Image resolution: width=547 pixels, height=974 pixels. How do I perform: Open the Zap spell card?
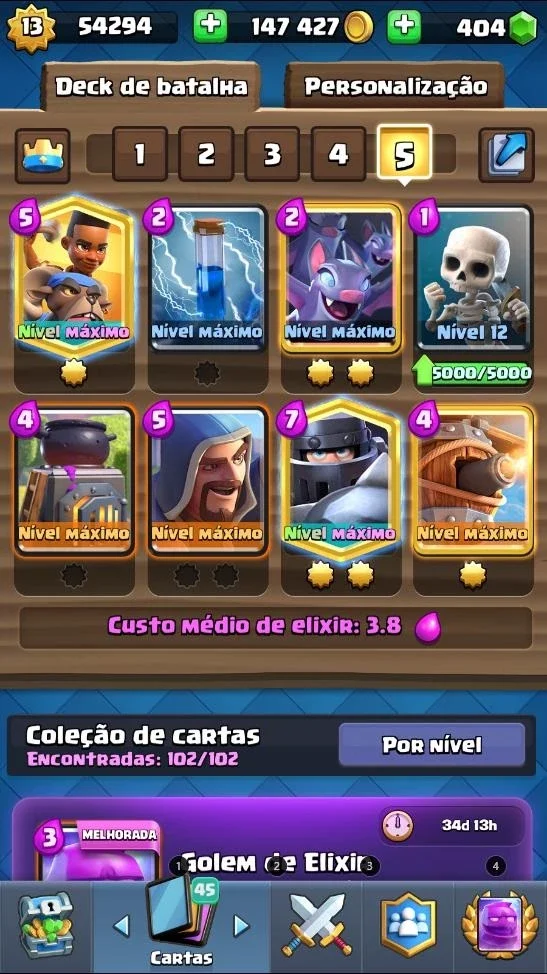[x=207, y=279]
